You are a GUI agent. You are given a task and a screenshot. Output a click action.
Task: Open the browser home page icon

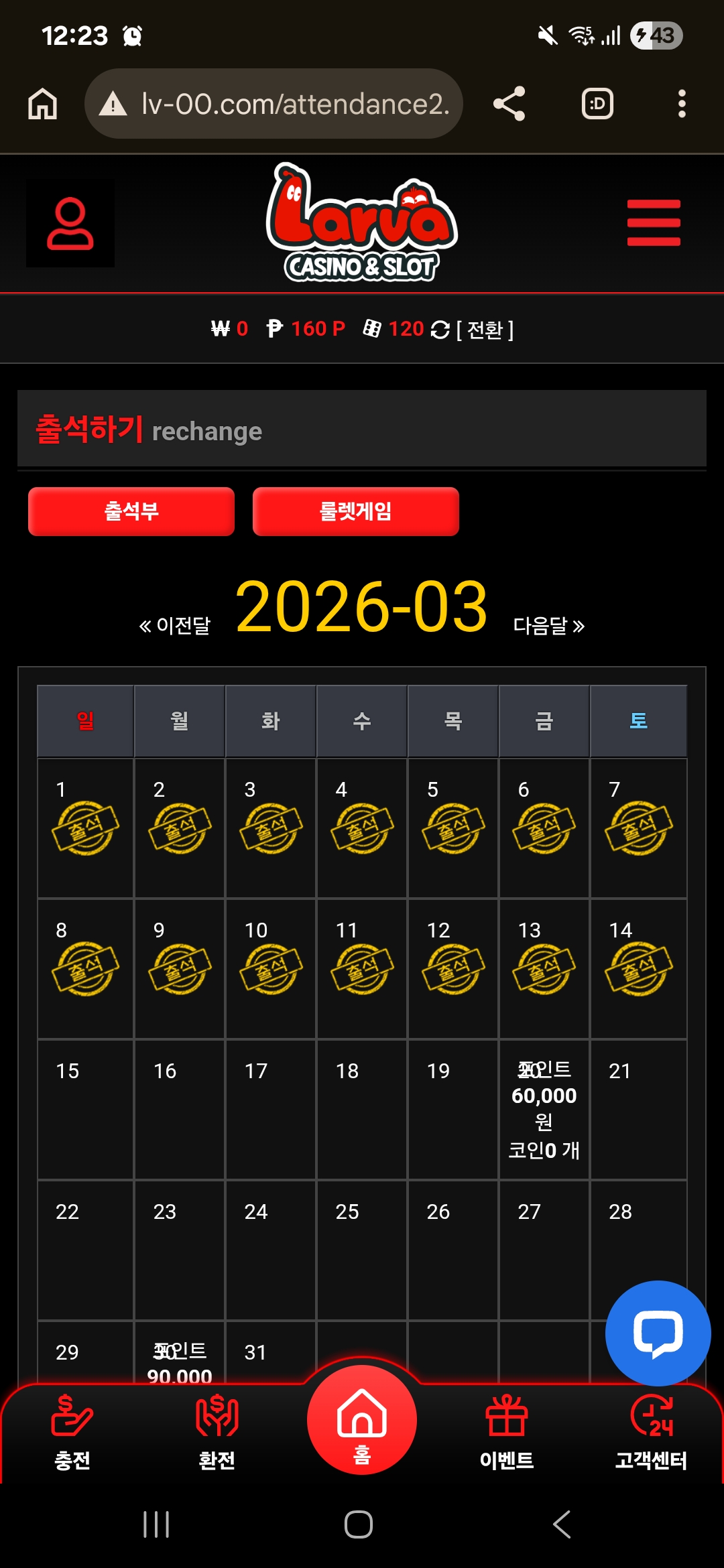42,104
